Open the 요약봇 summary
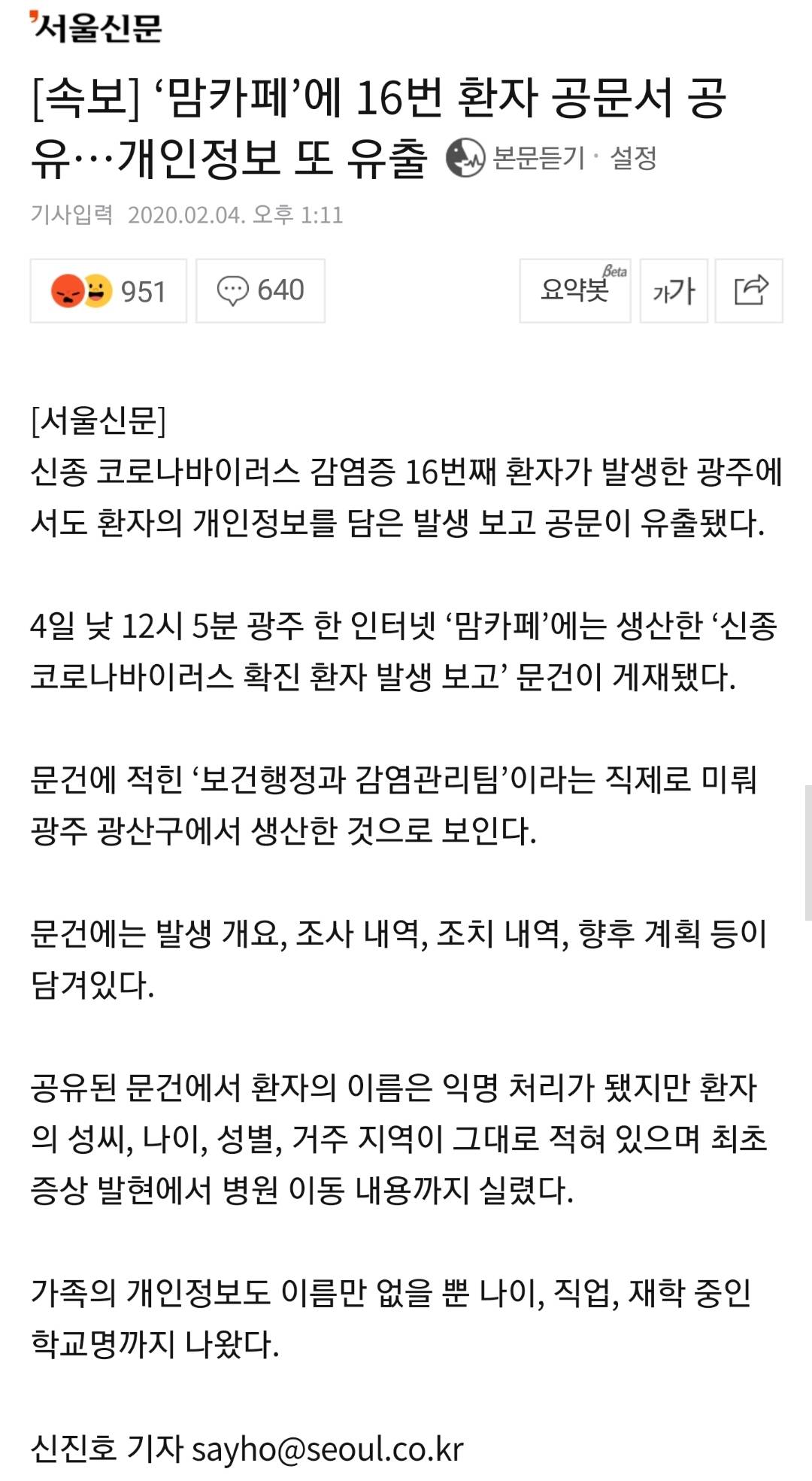Image resolution: width=812 pixels, height=1481 pixels. [574, 291]
